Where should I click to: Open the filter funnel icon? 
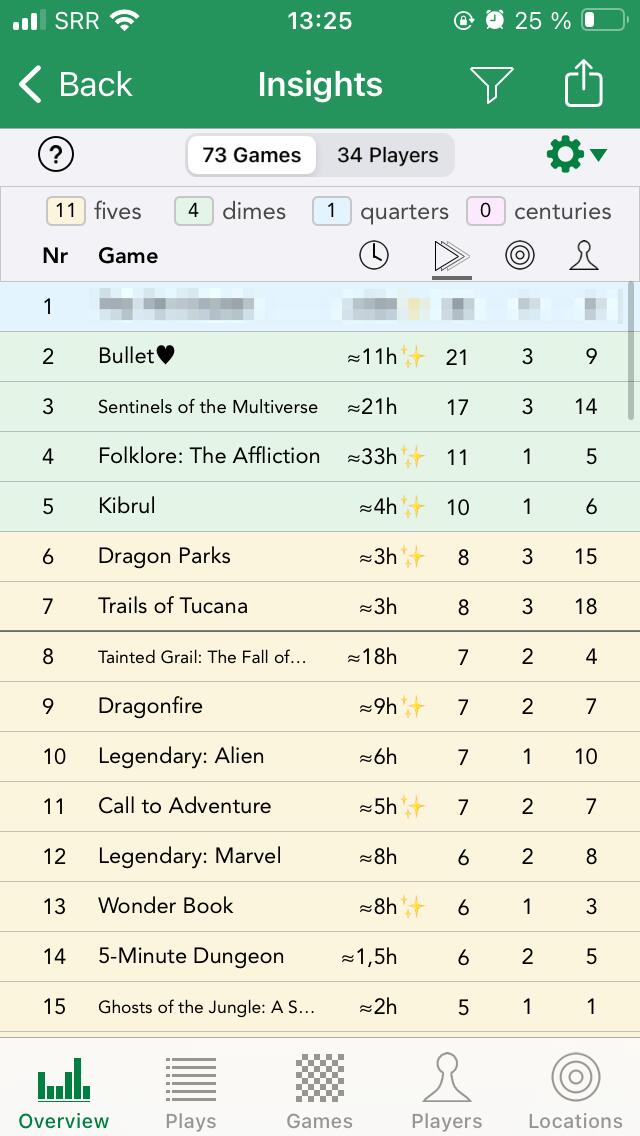(491, 85)
